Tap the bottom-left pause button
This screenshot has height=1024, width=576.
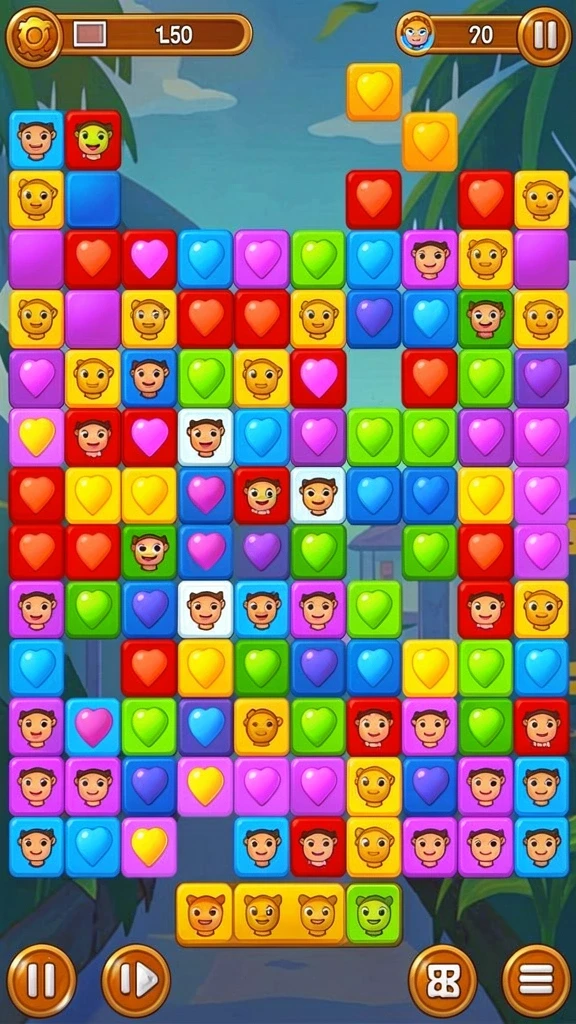coord(42,980)
